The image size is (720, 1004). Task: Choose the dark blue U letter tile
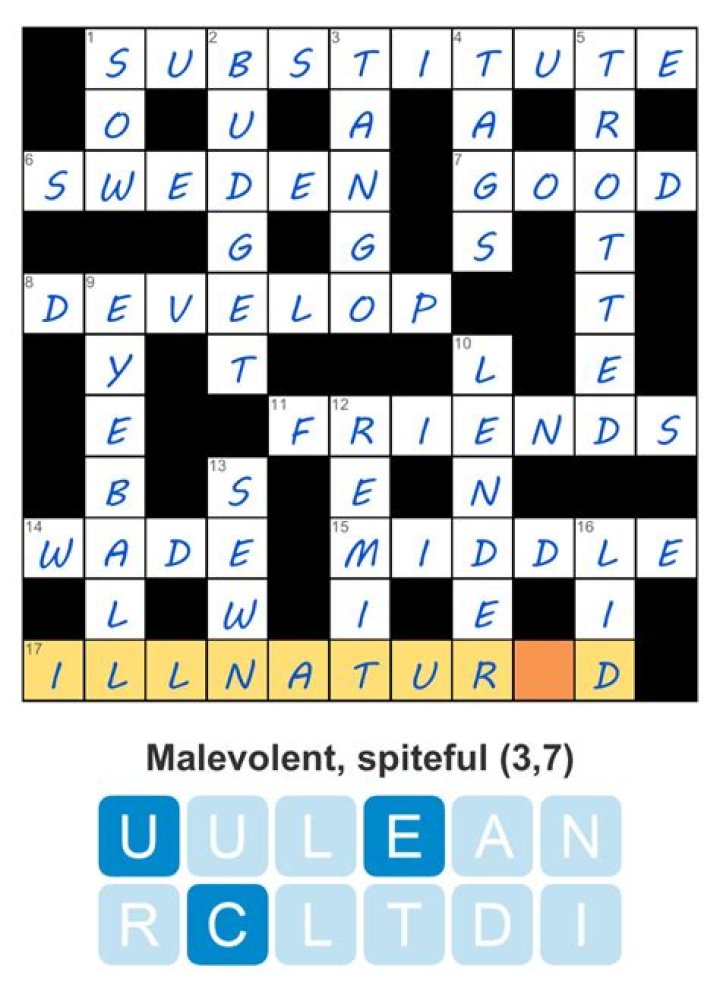138,836
